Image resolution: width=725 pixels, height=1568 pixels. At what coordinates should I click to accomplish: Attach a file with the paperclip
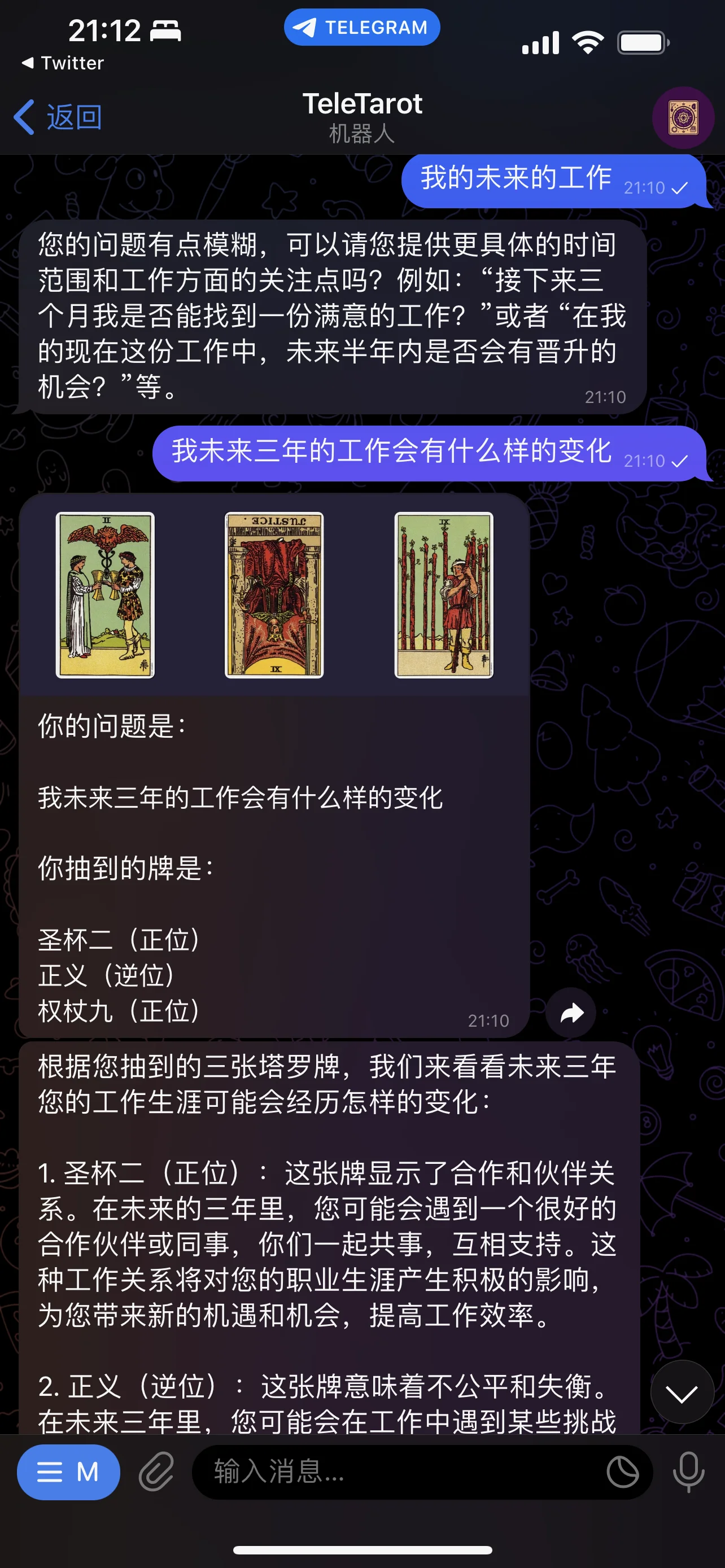156,1472
